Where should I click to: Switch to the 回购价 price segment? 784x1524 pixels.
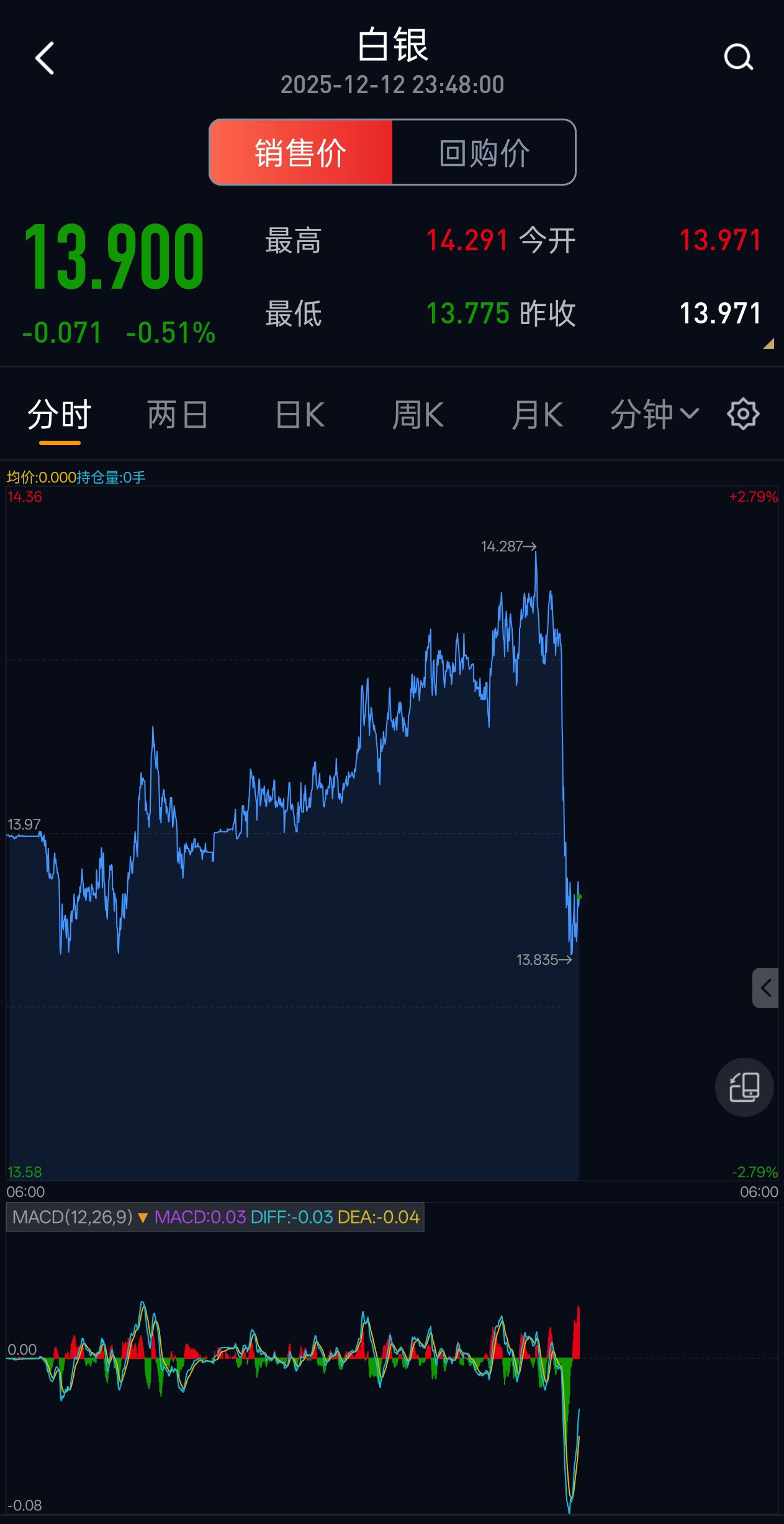(x=484, y=153)
